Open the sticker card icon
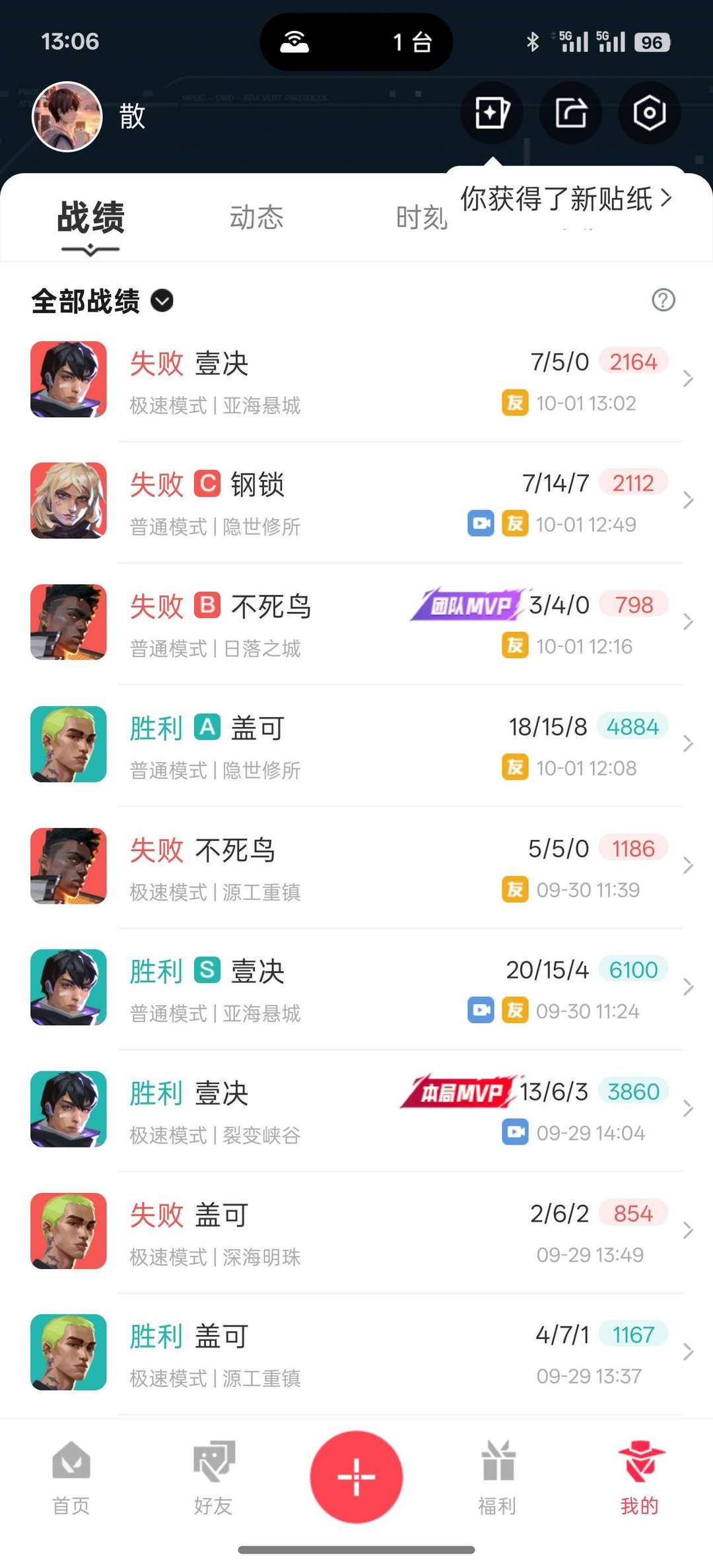 coord(492,113)
